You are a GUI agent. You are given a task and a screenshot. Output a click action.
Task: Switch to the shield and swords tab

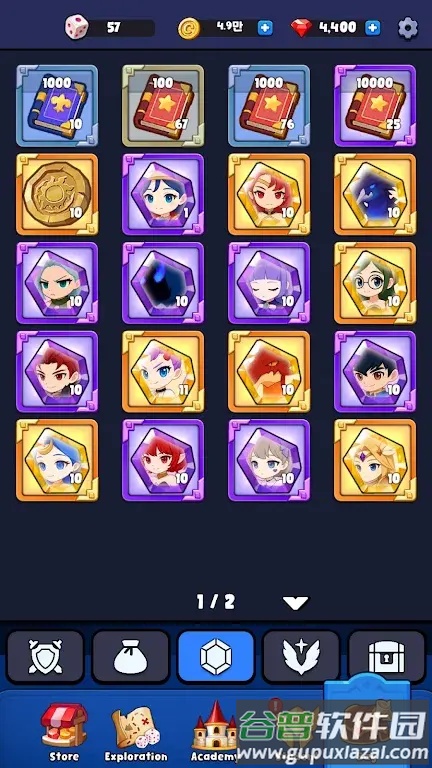click(45, 656)
